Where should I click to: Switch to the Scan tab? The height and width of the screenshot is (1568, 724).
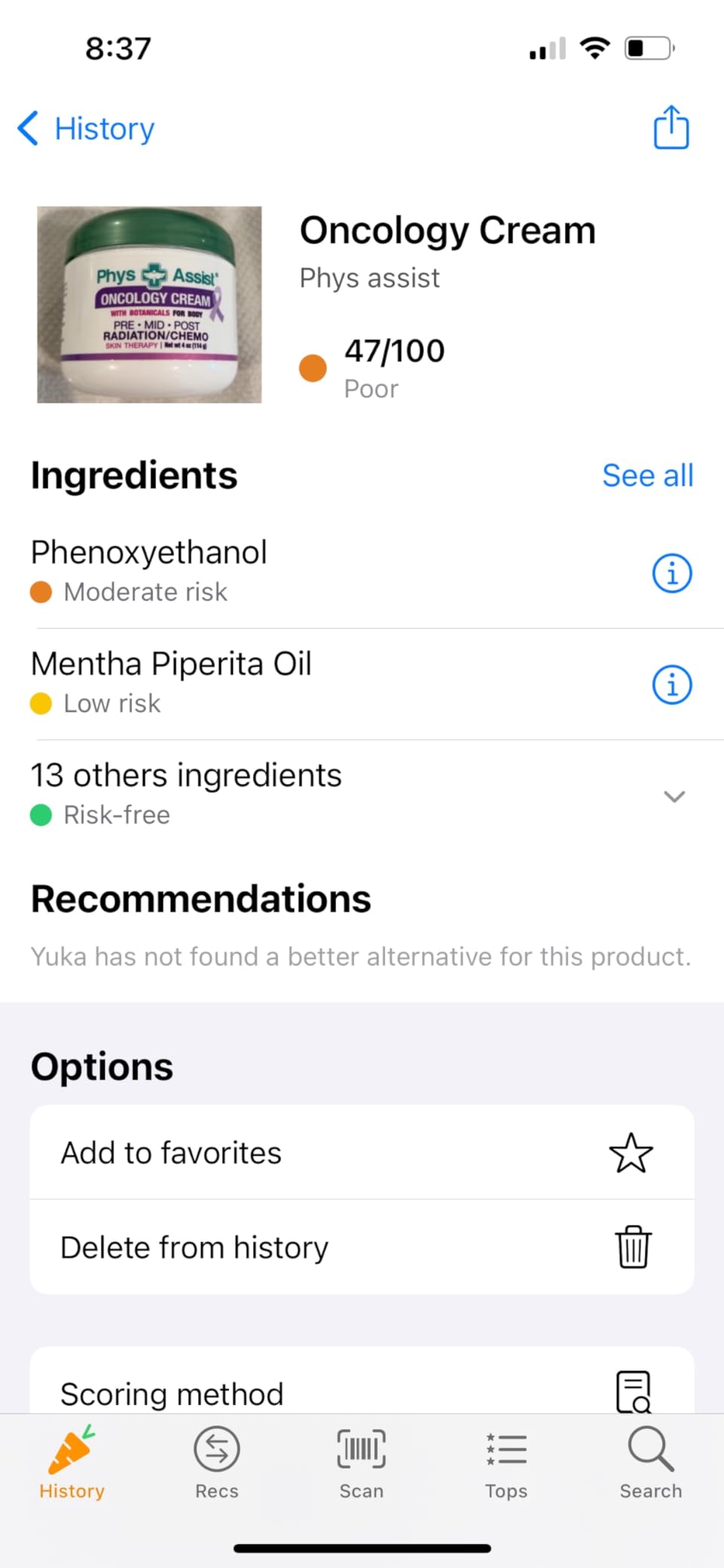(x=362, y=1462)
